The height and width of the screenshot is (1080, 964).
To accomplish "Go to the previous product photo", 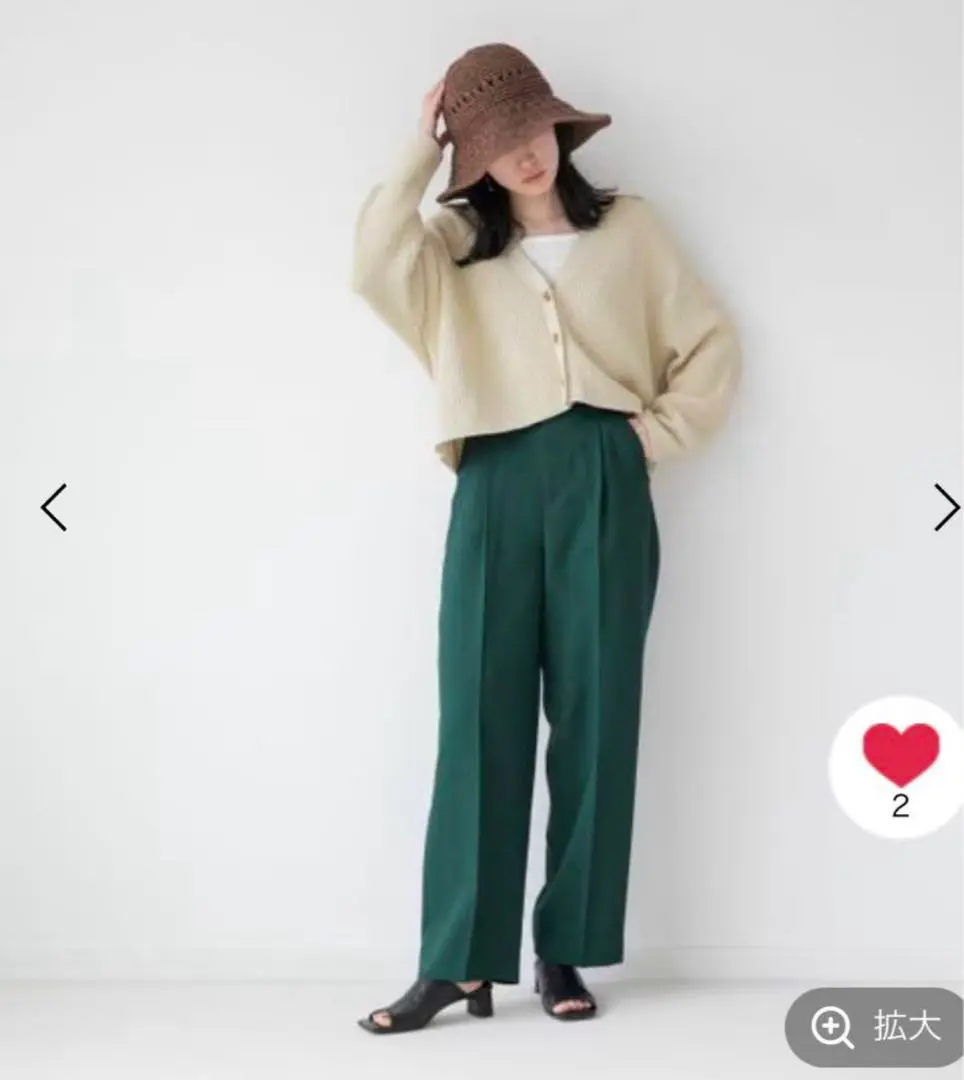I will (54, 507).
